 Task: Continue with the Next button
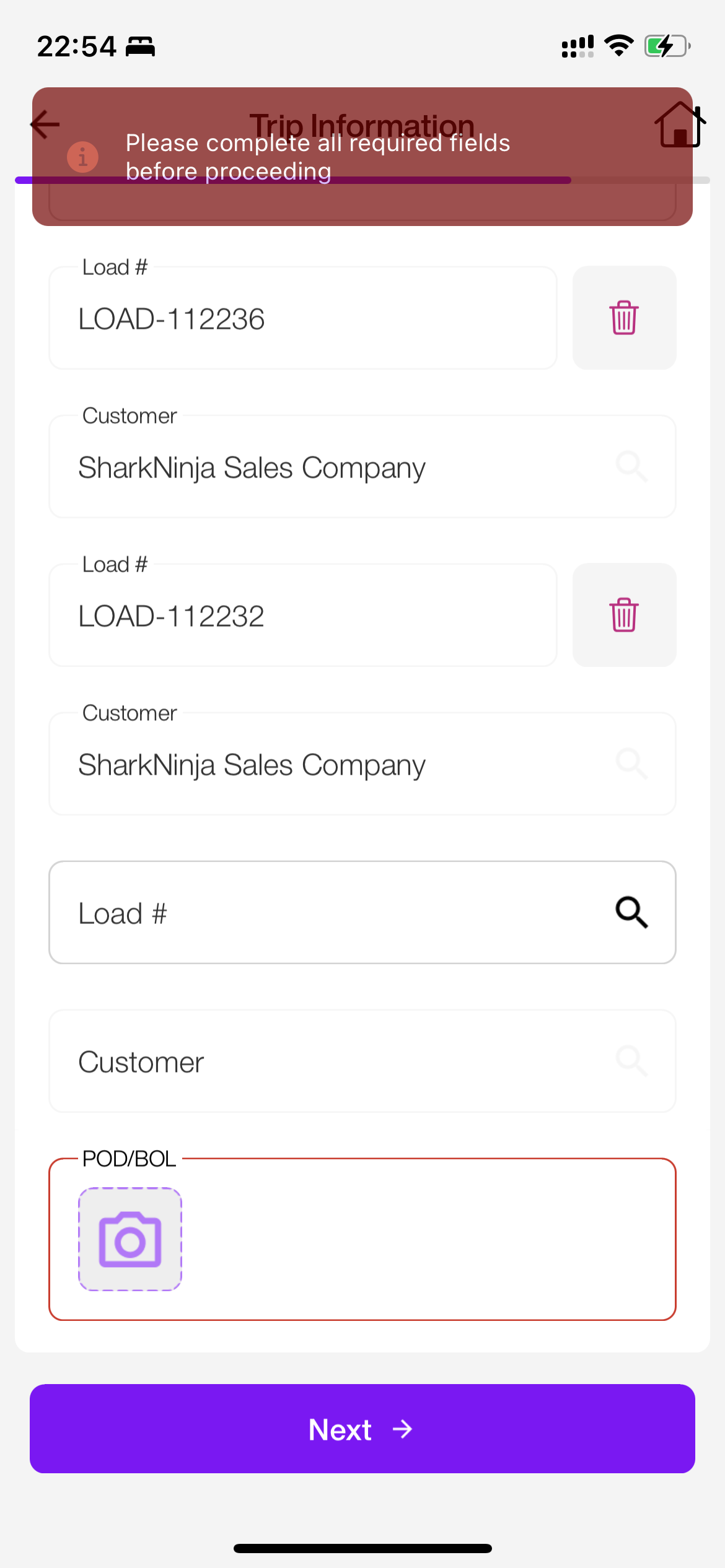coord(362,1429)
